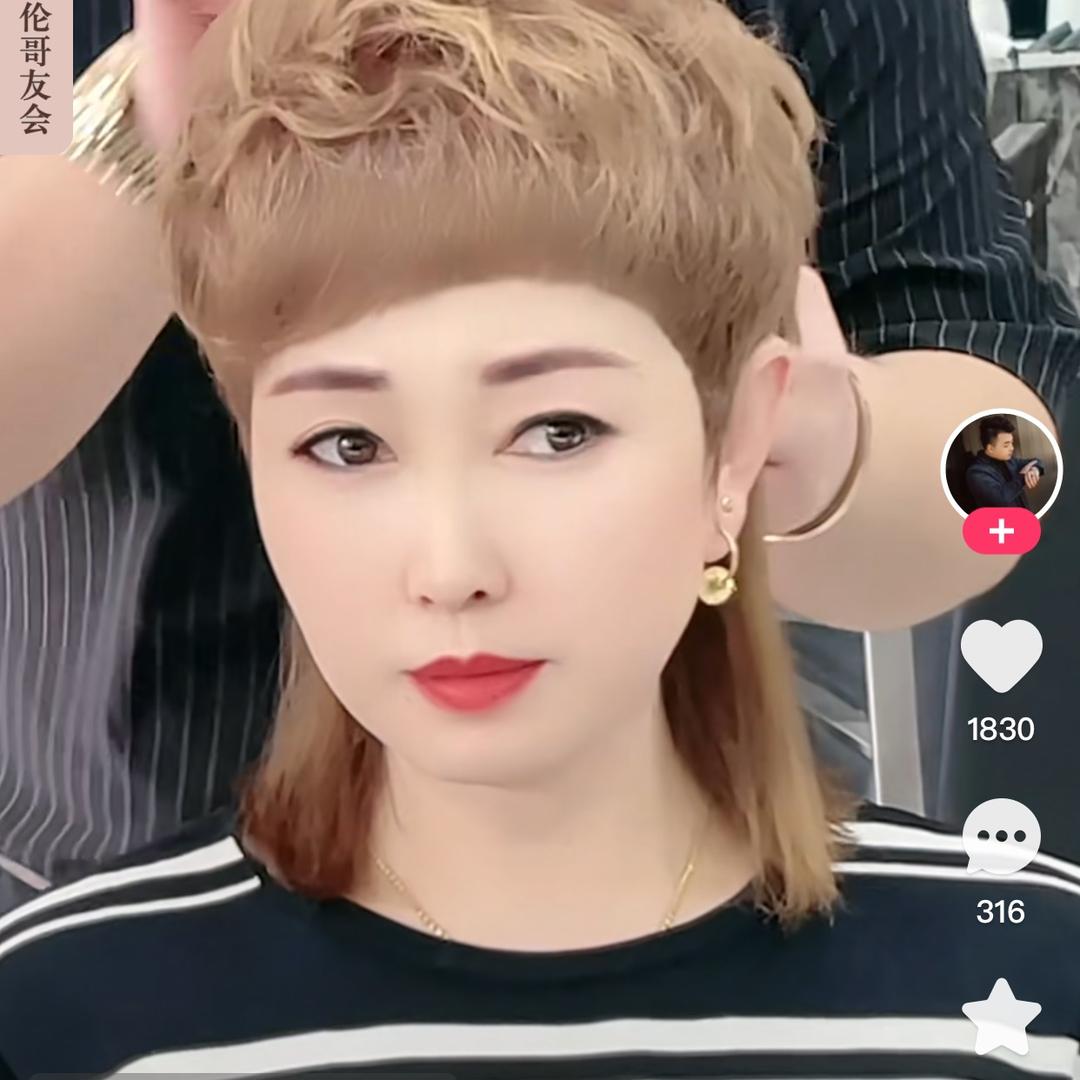
Task: Add the video to favorites with the star
Action: click(1001, 1017)
